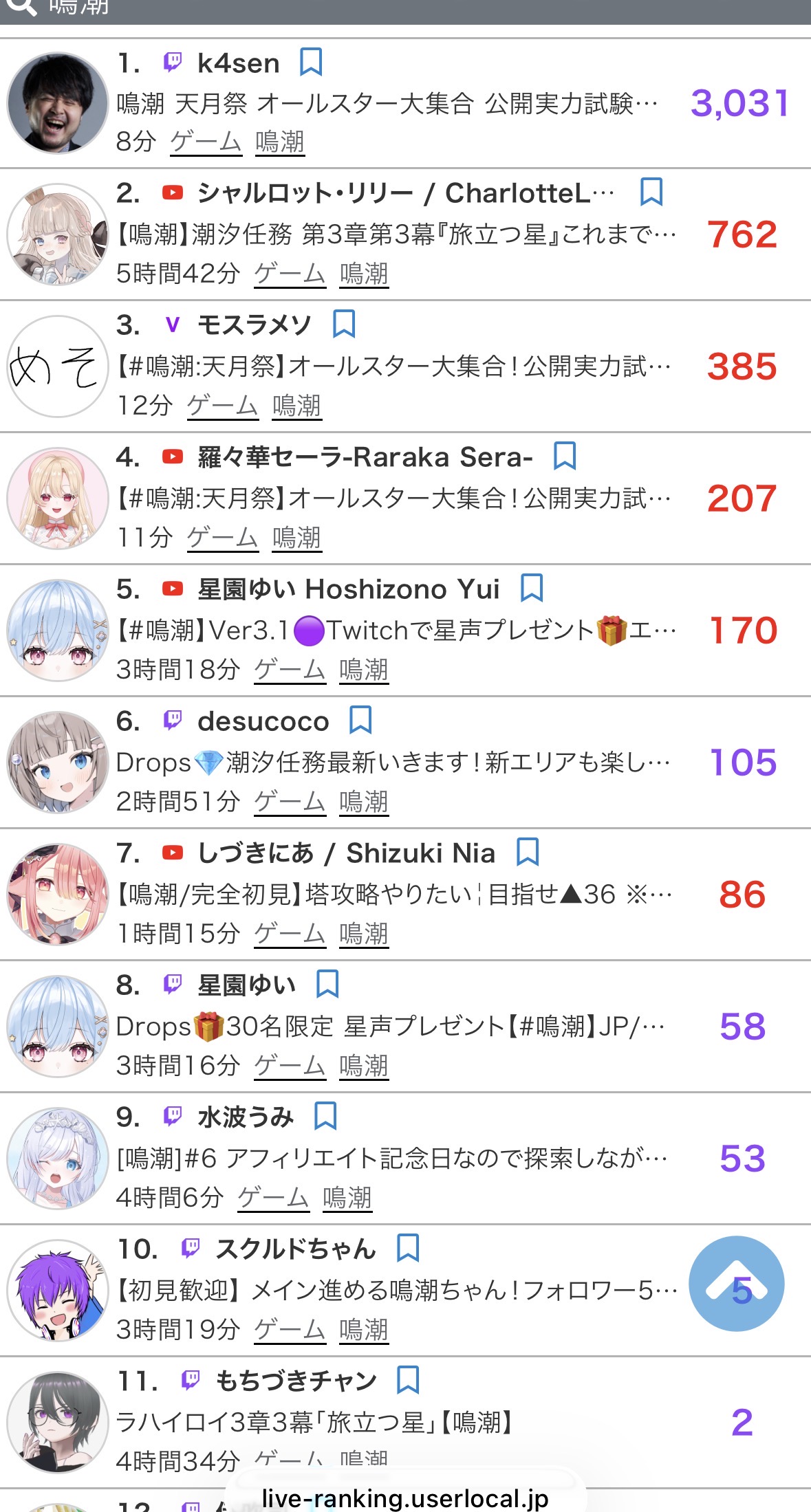Bookmark 星園ゆい's Twitch channel entry
The width and height of the screenshot is (811, 1512).
click(327, 984)
